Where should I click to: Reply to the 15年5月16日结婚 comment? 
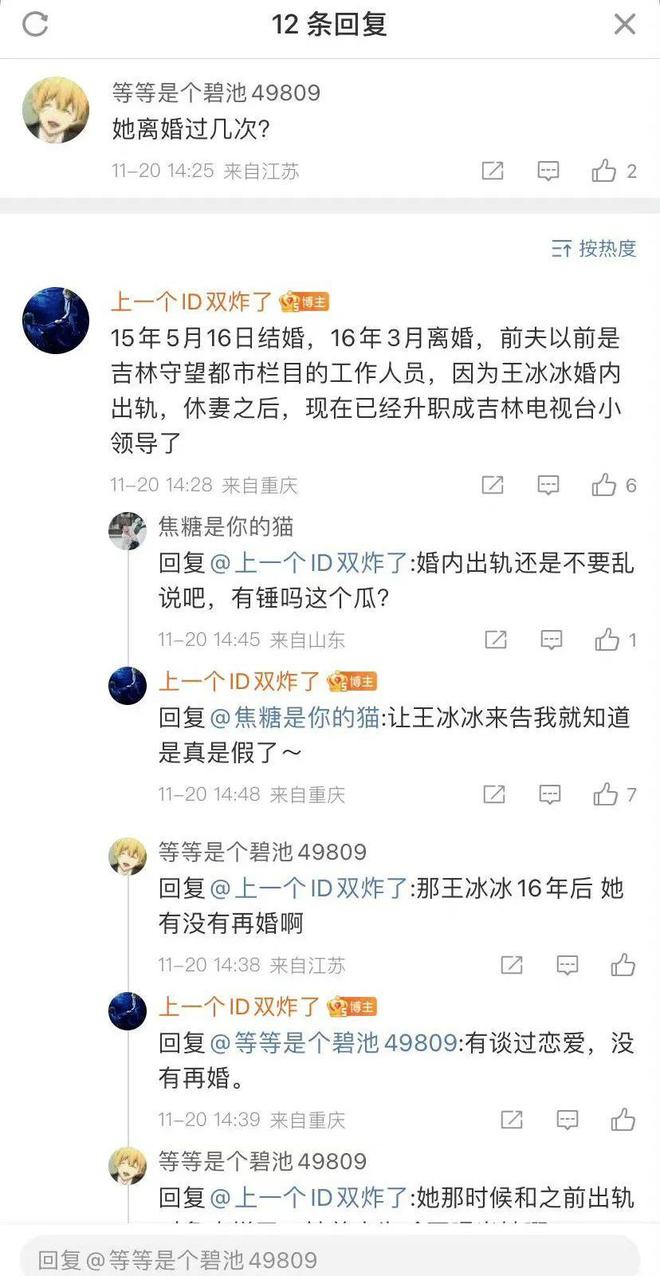(x=548, y=485)
